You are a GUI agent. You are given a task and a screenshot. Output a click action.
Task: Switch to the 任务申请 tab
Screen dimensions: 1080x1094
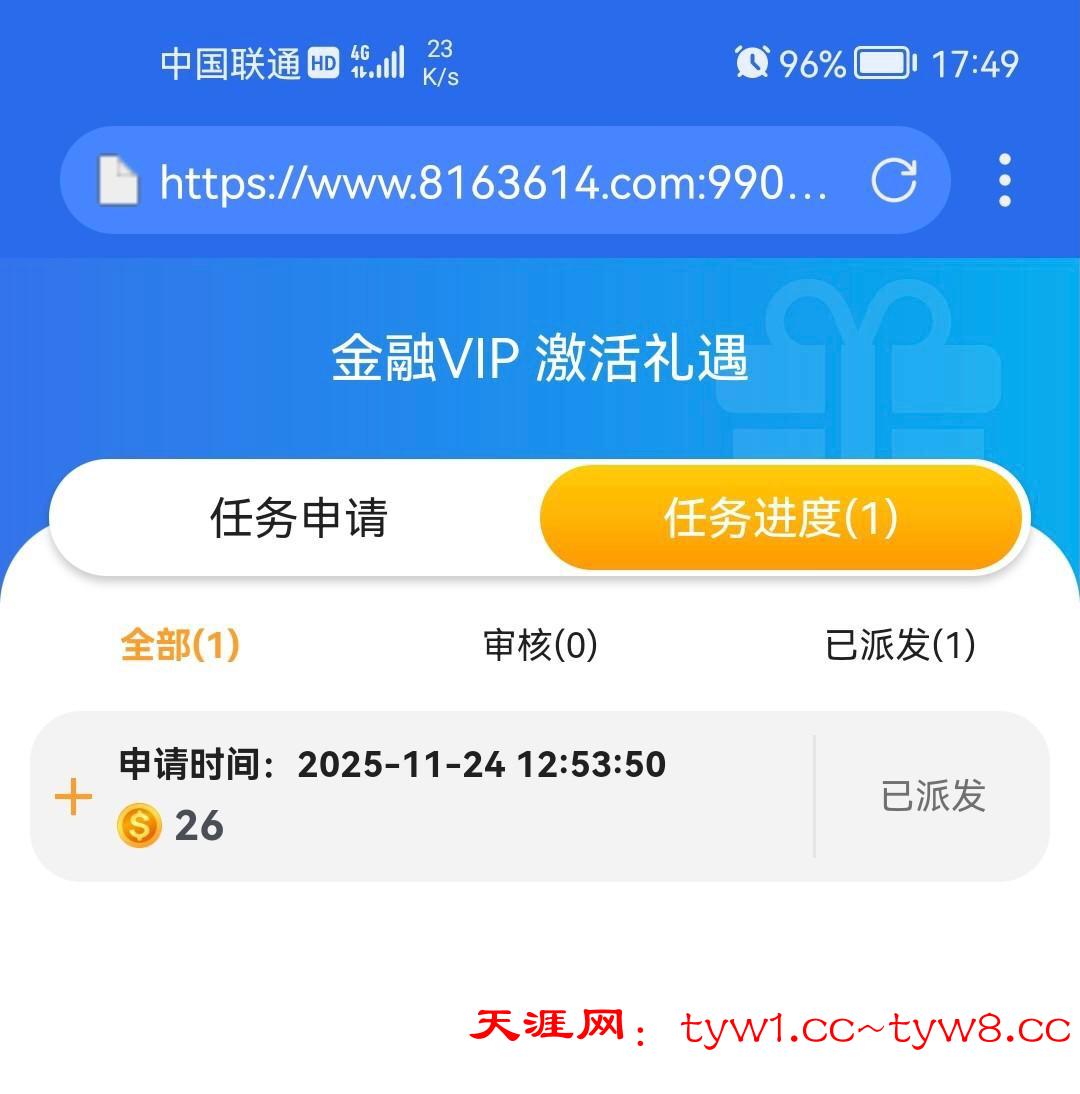(298, 518)
